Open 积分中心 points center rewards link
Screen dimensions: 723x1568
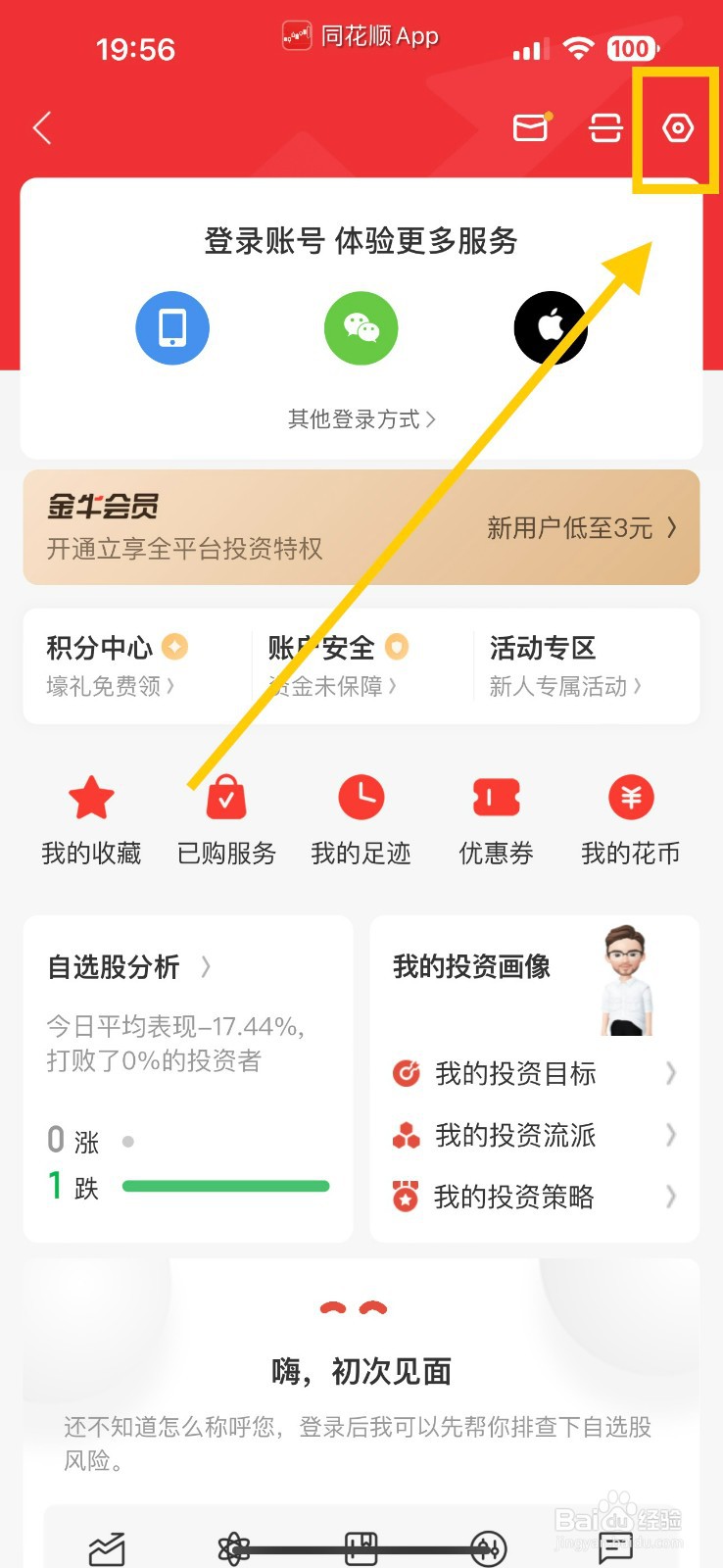coord(108,666)
